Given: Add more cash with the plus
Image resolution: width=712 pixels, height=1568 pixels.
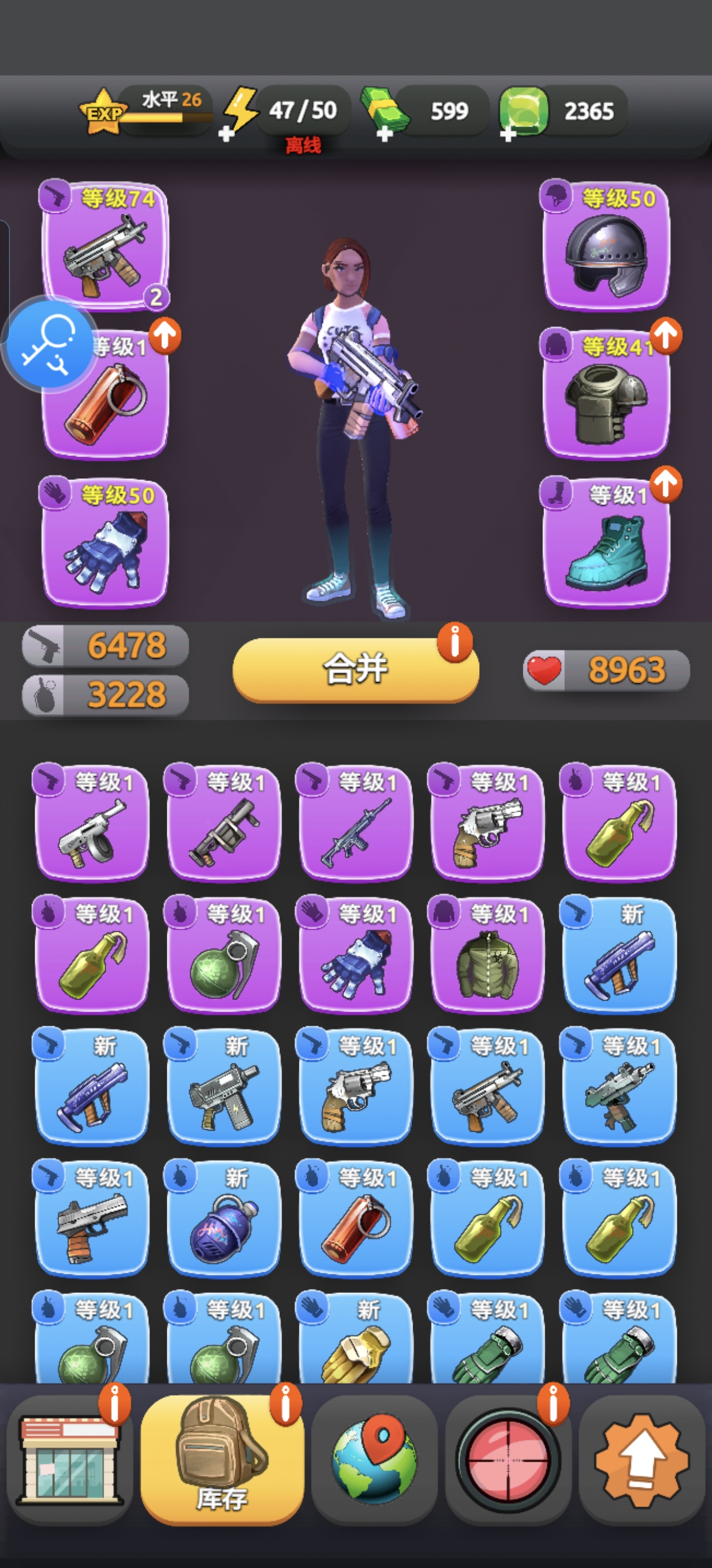Looking at the screenshot, I should pos(385,134).
